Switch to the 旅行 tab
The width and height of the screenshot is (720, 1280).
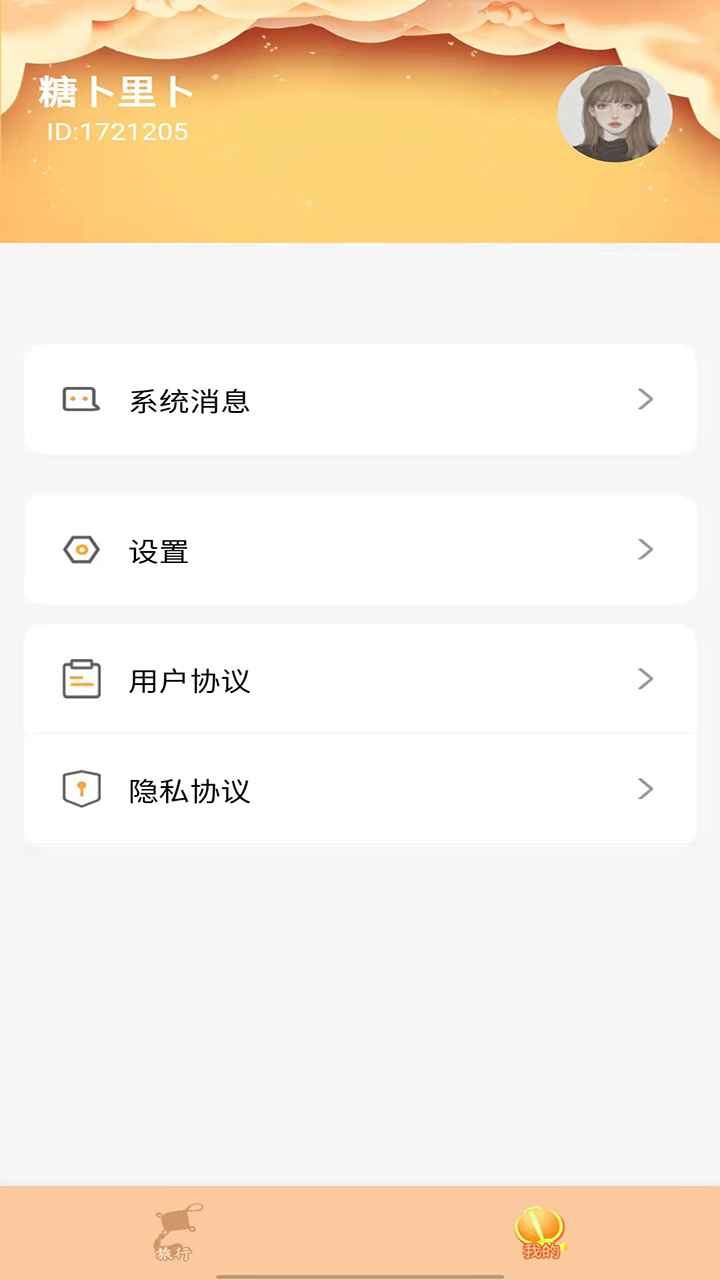(176, 1232)
